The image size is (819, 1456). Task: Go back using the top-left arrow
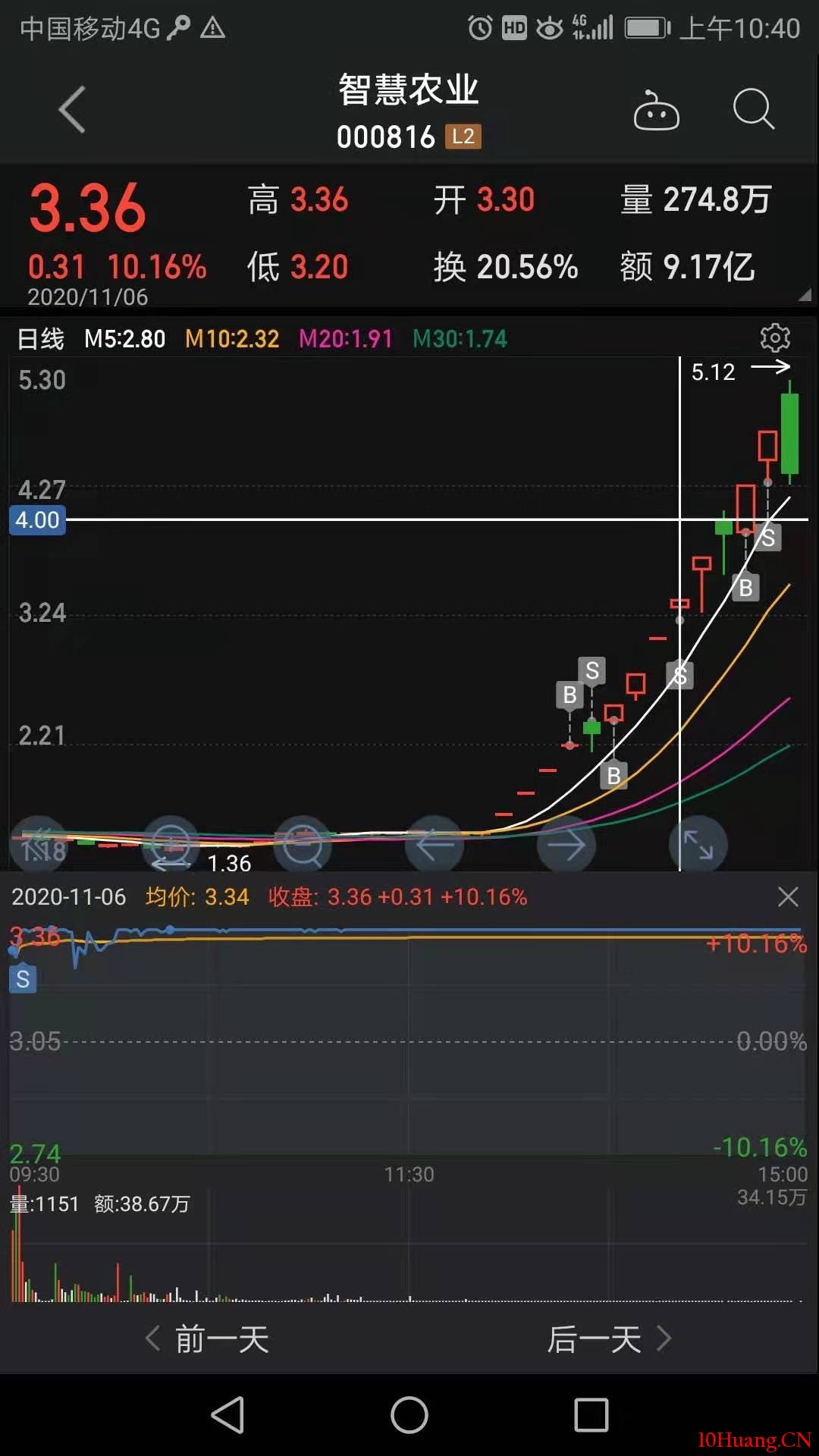73,110
